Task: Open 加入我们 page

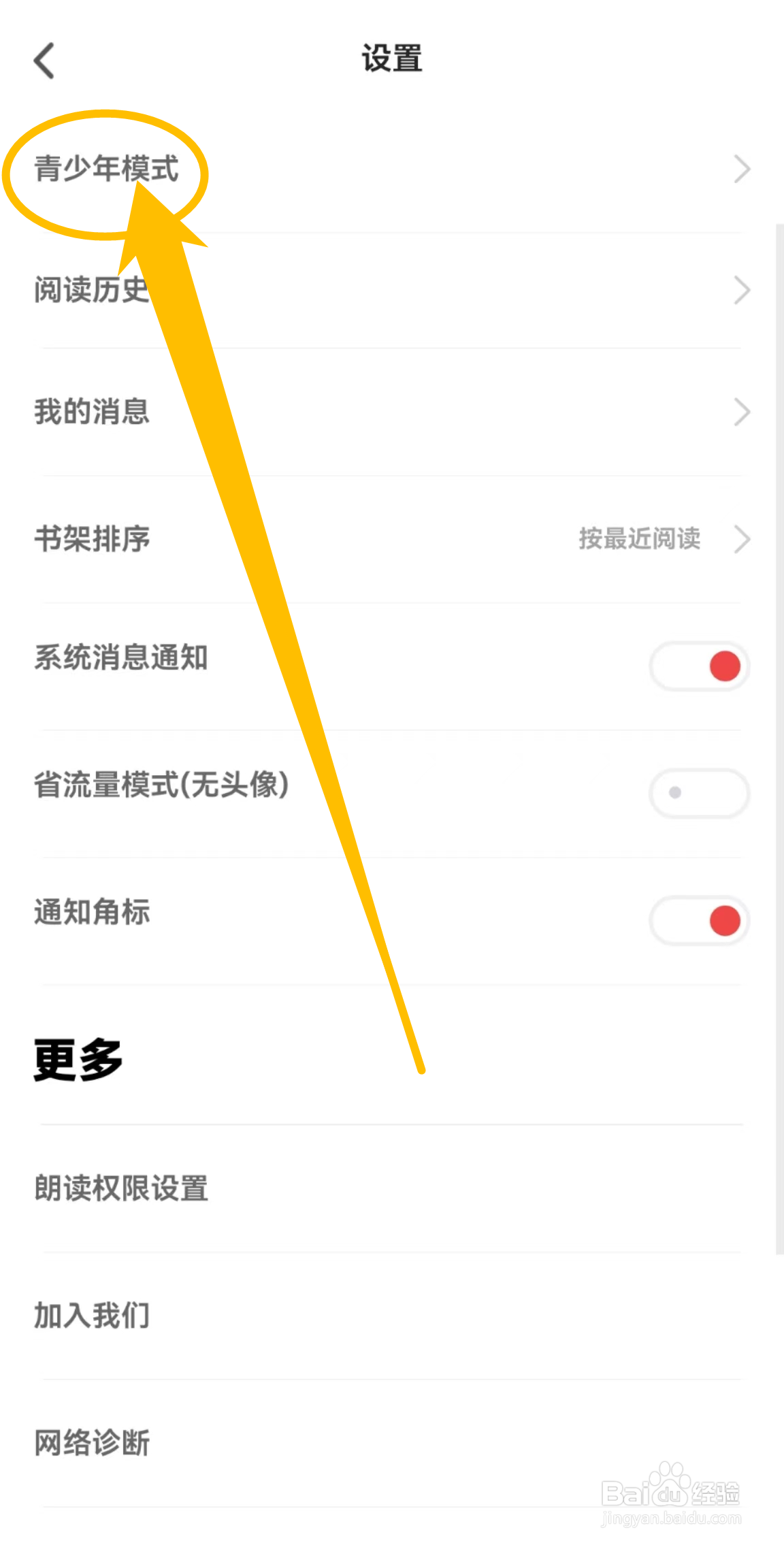Action: (92, 1315)
